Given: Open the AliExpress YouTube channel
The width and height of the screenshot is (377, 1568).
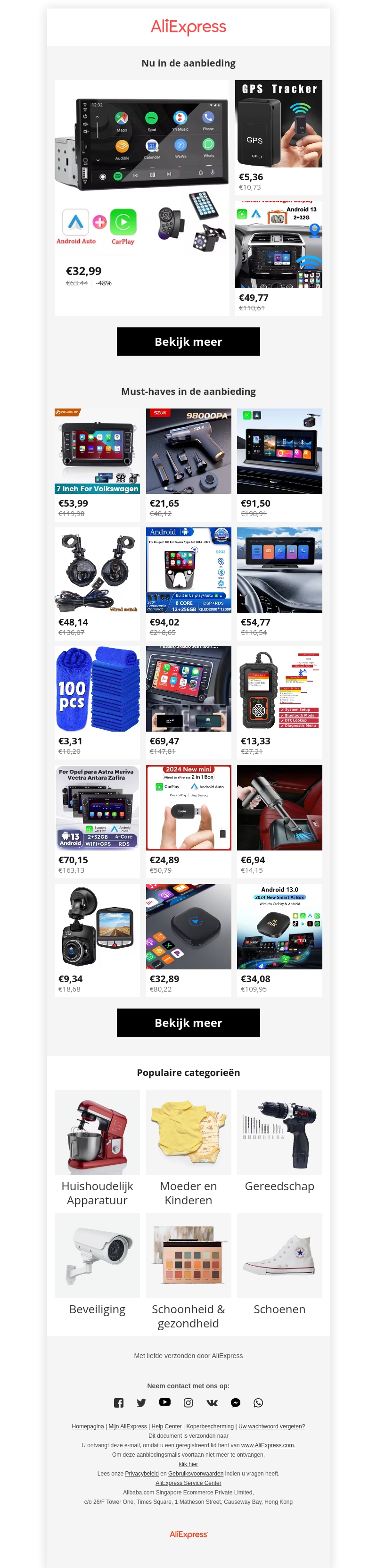Looking at the screenshot, I should tap(165, 1402).
